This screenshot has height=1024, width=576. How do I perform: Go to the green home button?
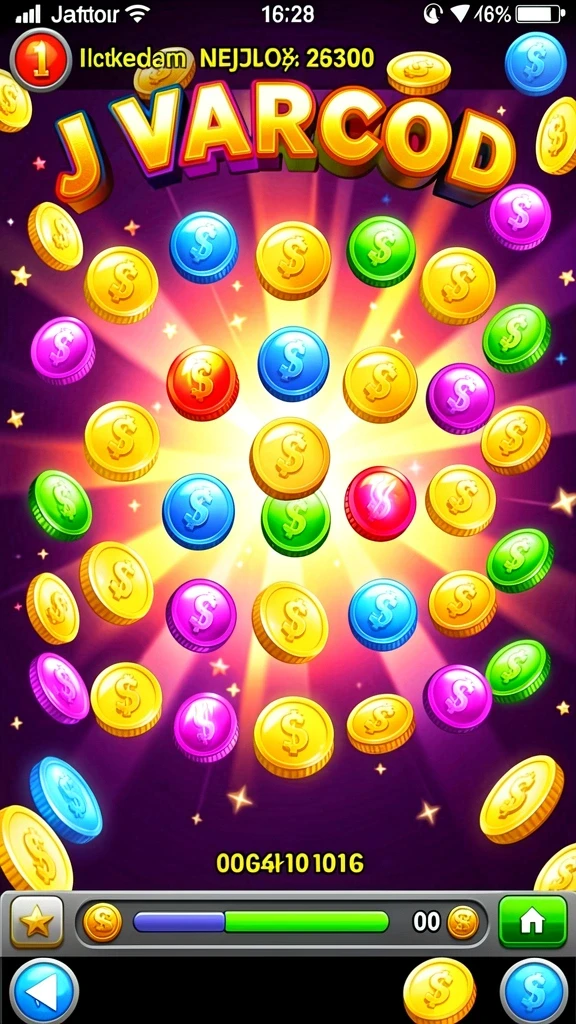pyautogui.click(x=532, y=921)
